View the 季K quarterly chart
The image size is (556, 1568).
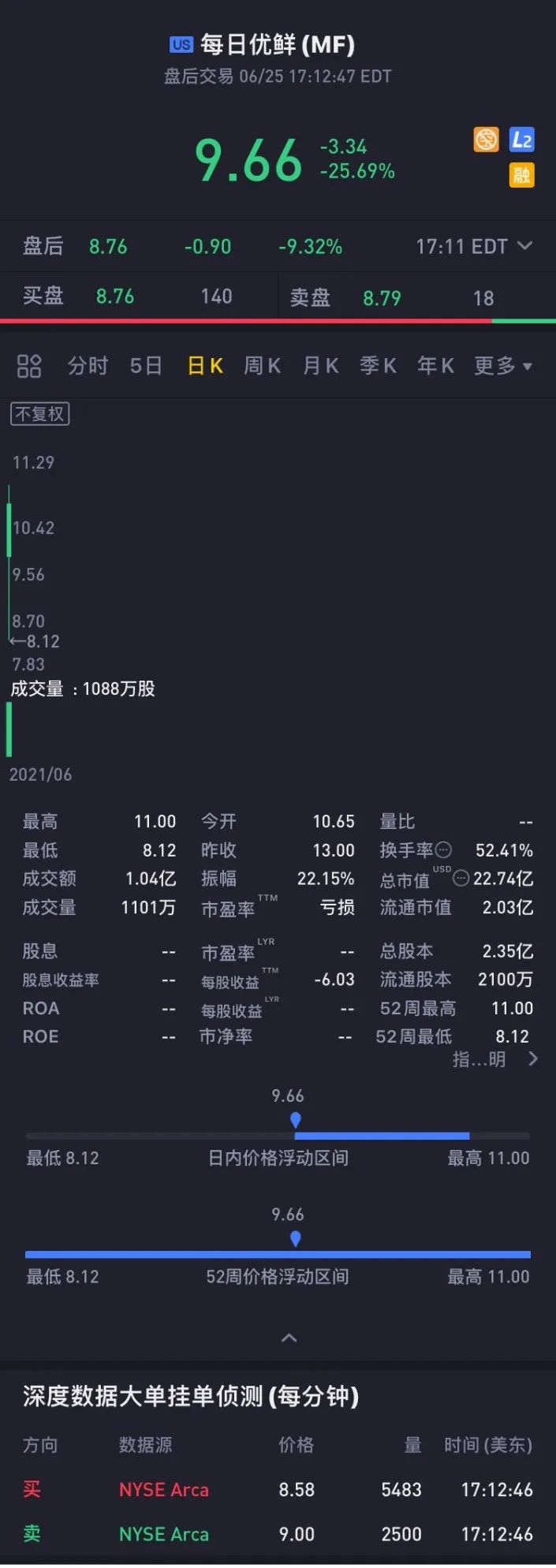point(378,366)
